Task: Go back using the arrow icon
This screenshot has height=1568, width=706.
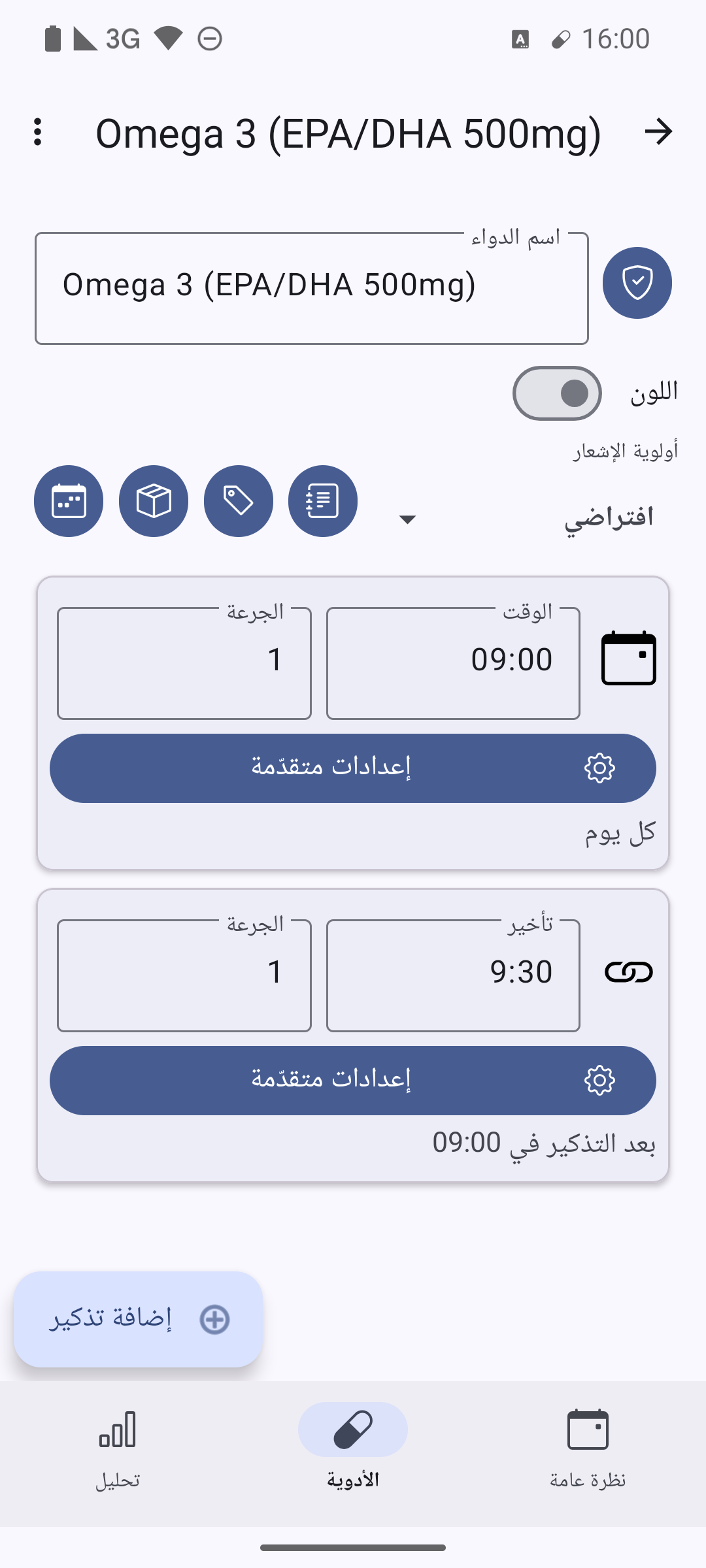Action: (658, 132)
